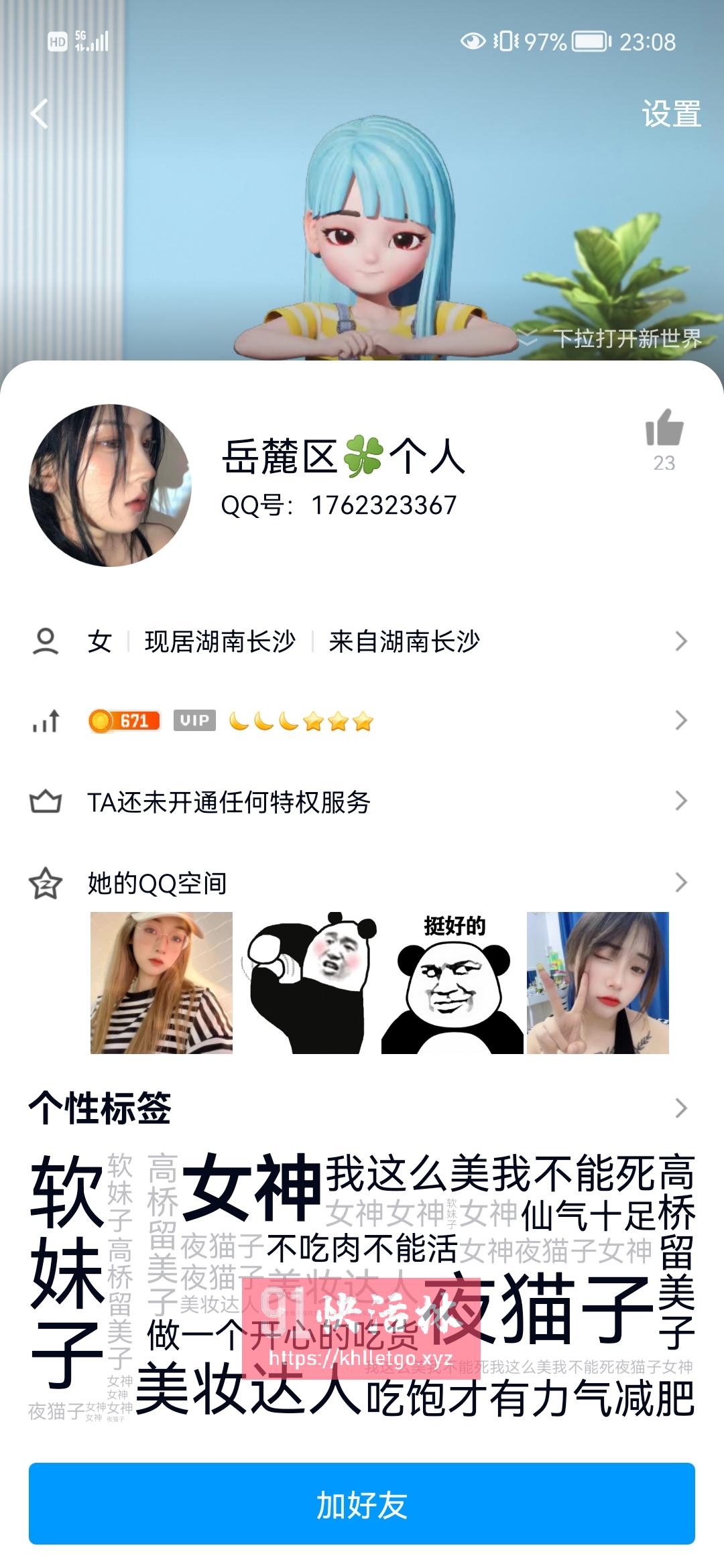Click the QQ level chart icon
This screenshot has height=1568, width=724.
click(45, 722)
